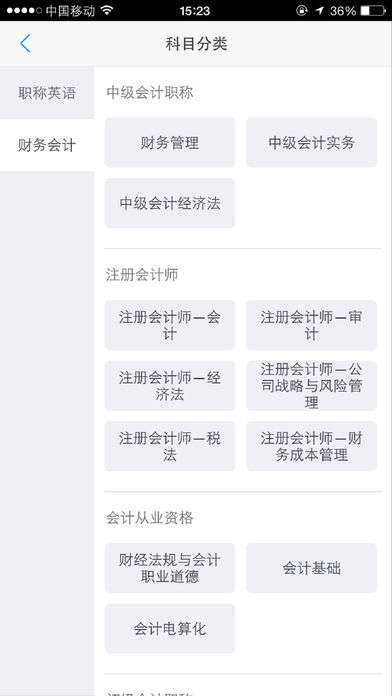
Task: Open 注册会计师—经济法
Action: [170, 386]
